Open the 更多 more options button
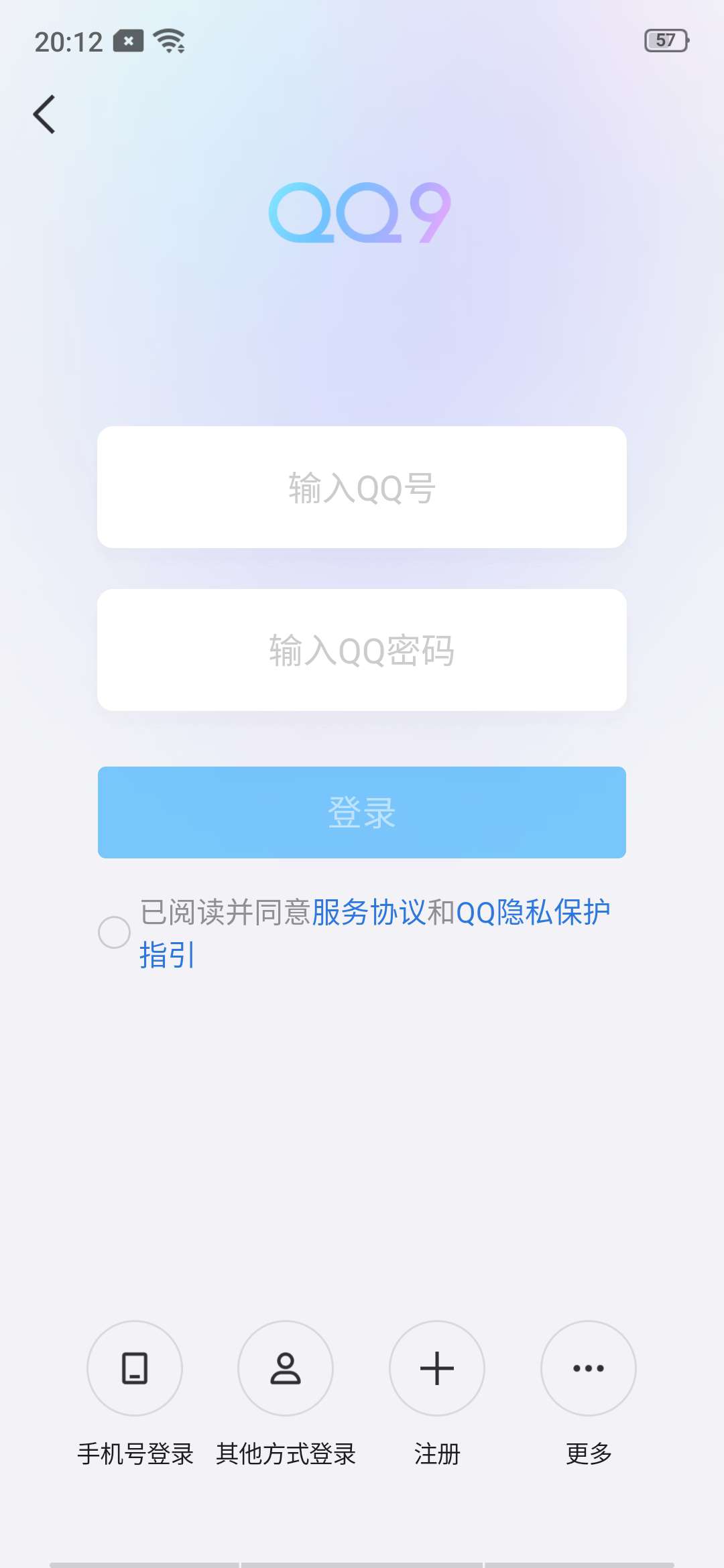 coord(589,1368)
